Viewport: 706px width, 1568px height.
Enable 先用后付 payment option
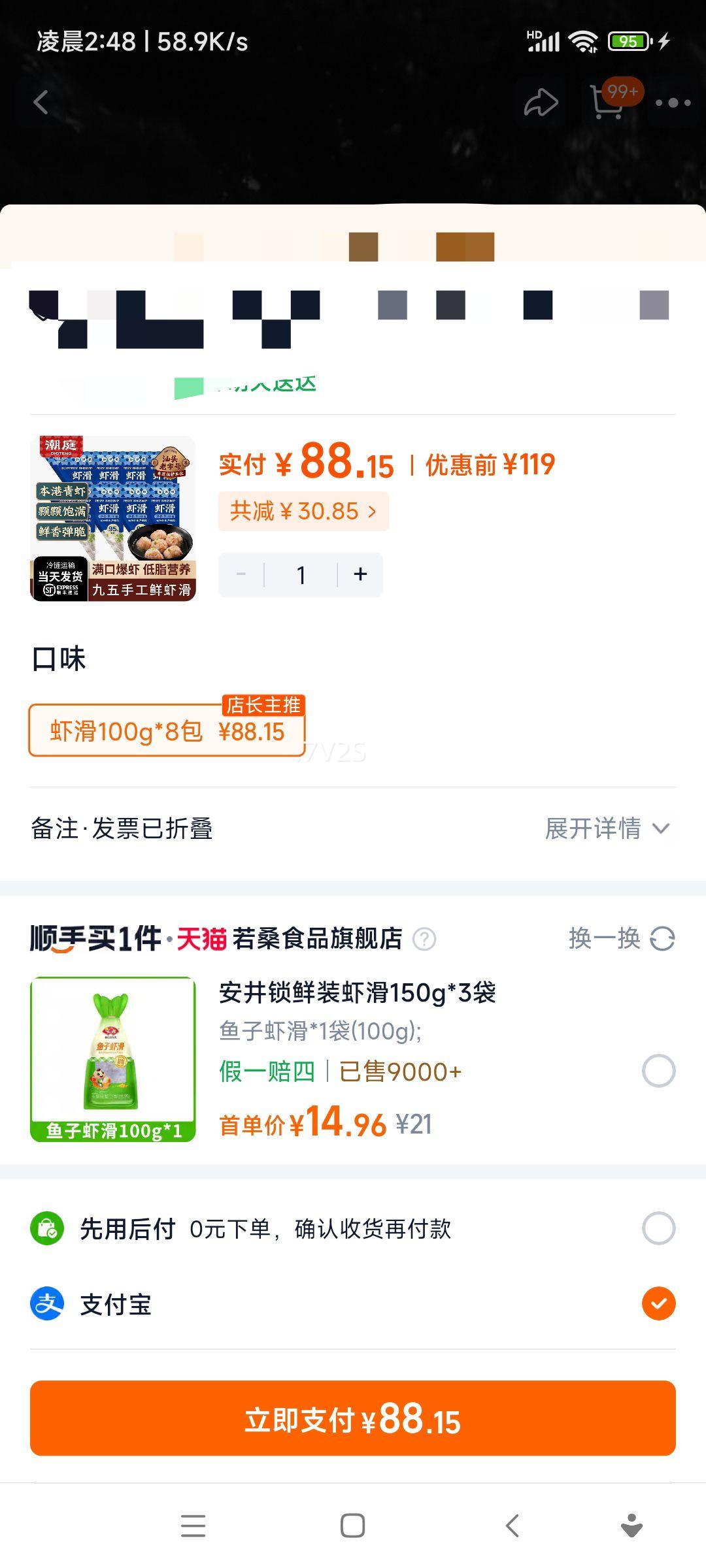coord(658,1227)
